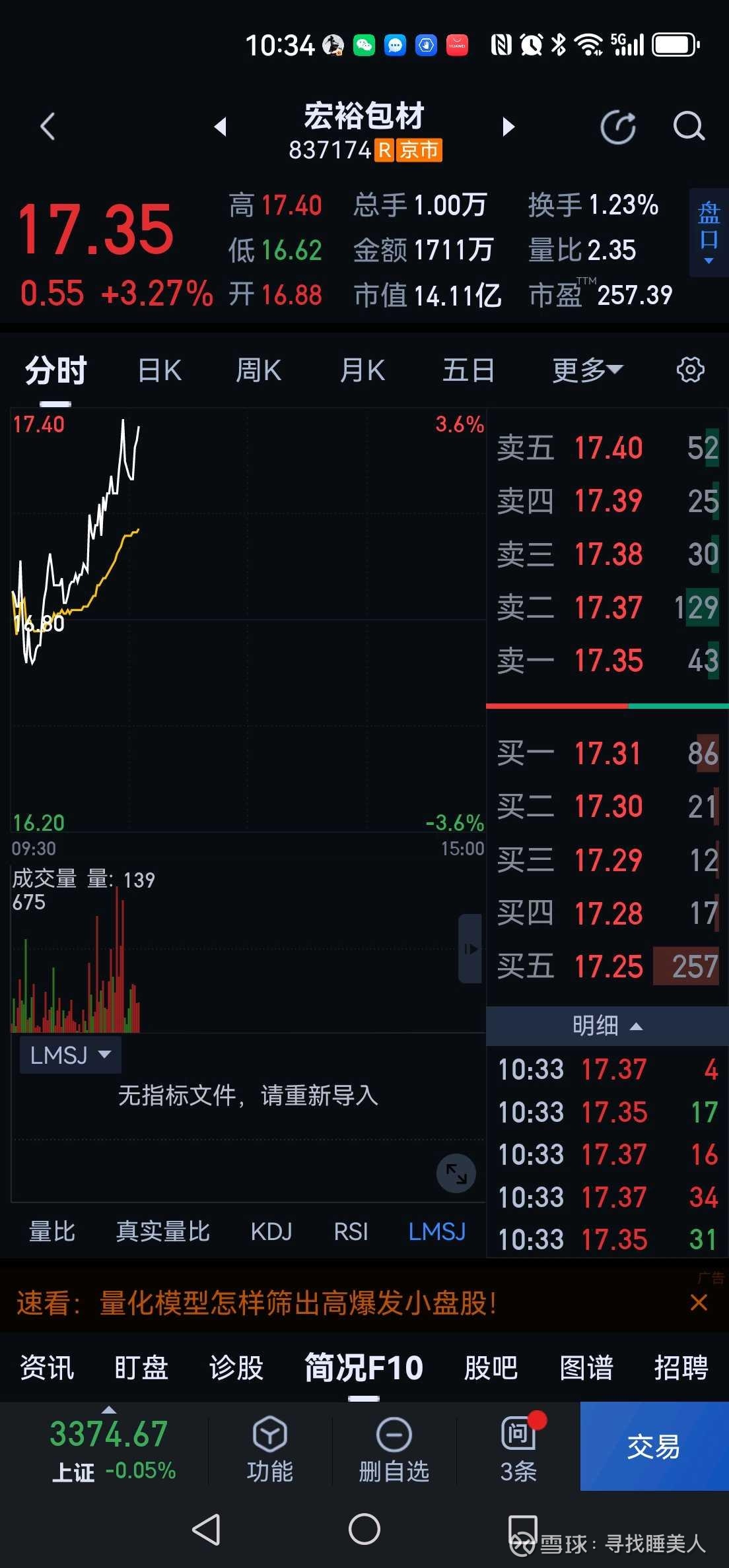Viewport: 729px width, 1568px height.
Task: Switch to the 日K chart tab
Action: coord(160,370)
